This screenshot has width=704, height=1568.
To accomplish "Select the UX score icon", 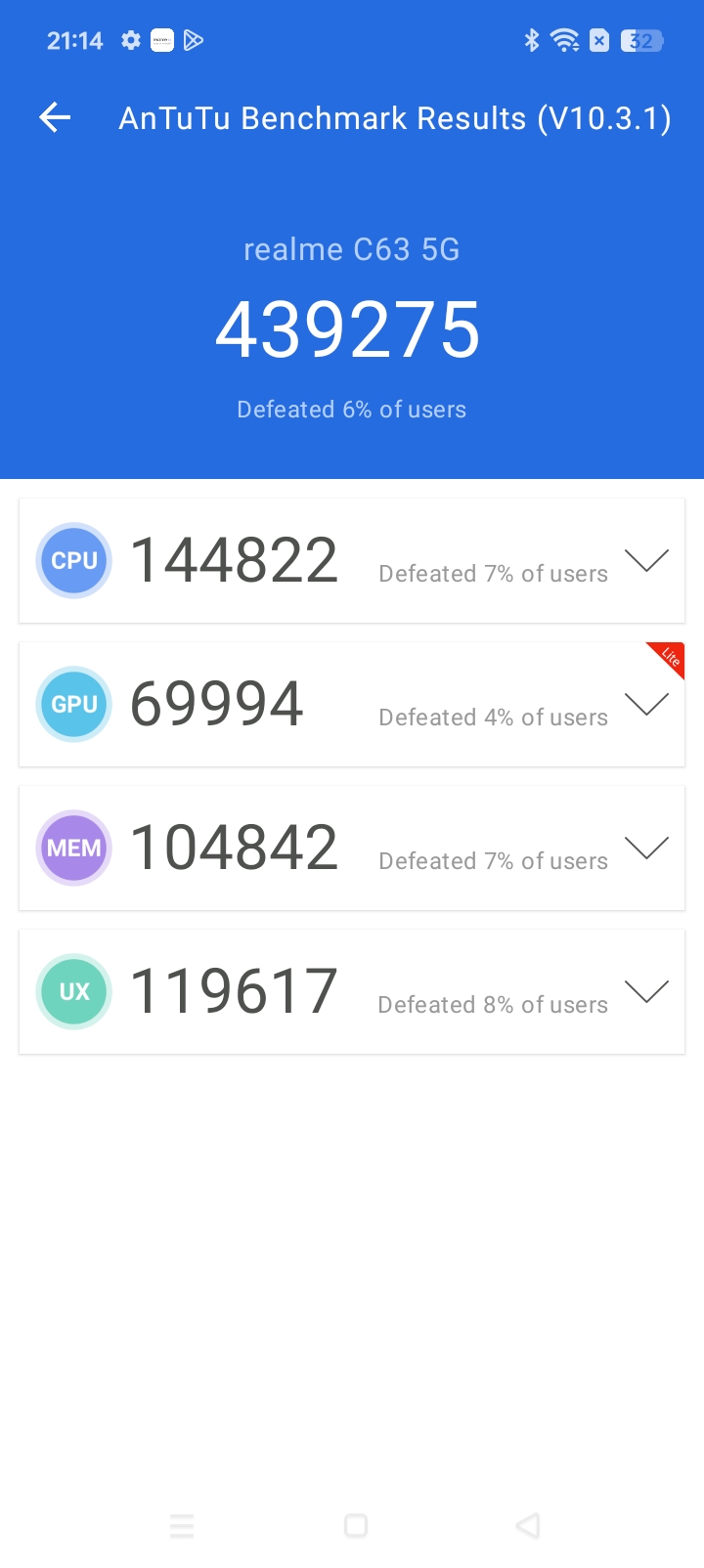I will coord(73,991).
